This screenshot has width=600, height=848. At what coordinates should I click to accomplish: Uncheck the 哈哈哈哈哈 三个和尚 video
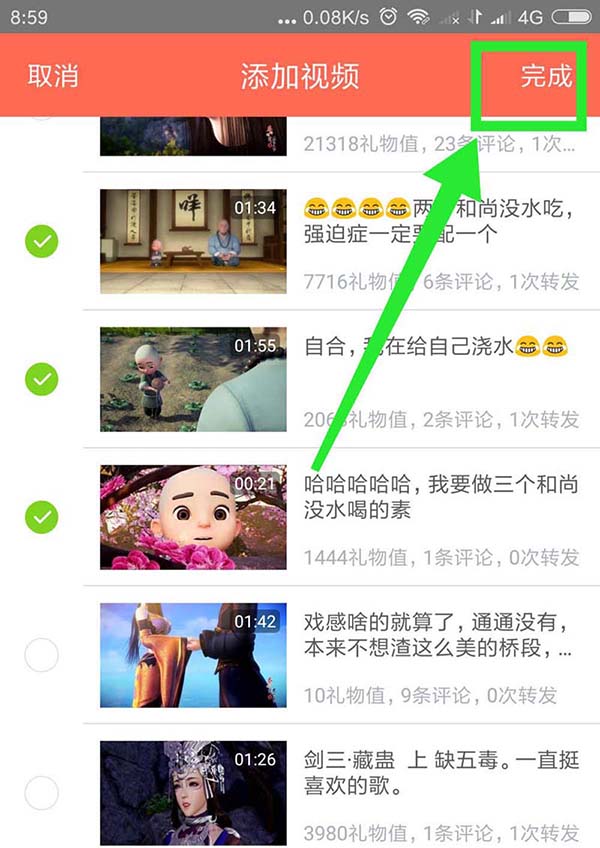41,517
